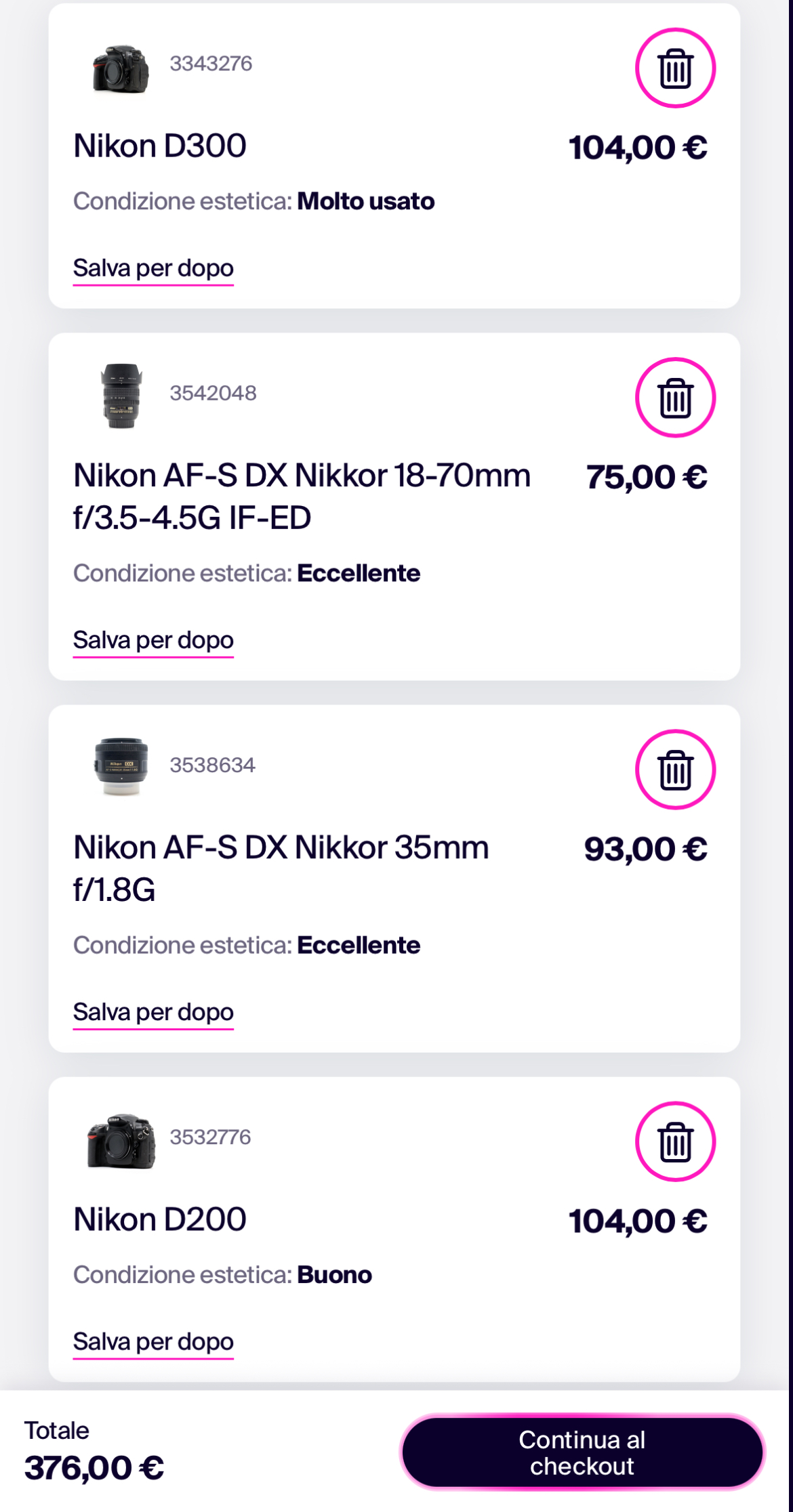Delete Nikon D200 from the cart
Viewport: 793px width, 1512px height.
[x=675, y=1141]
